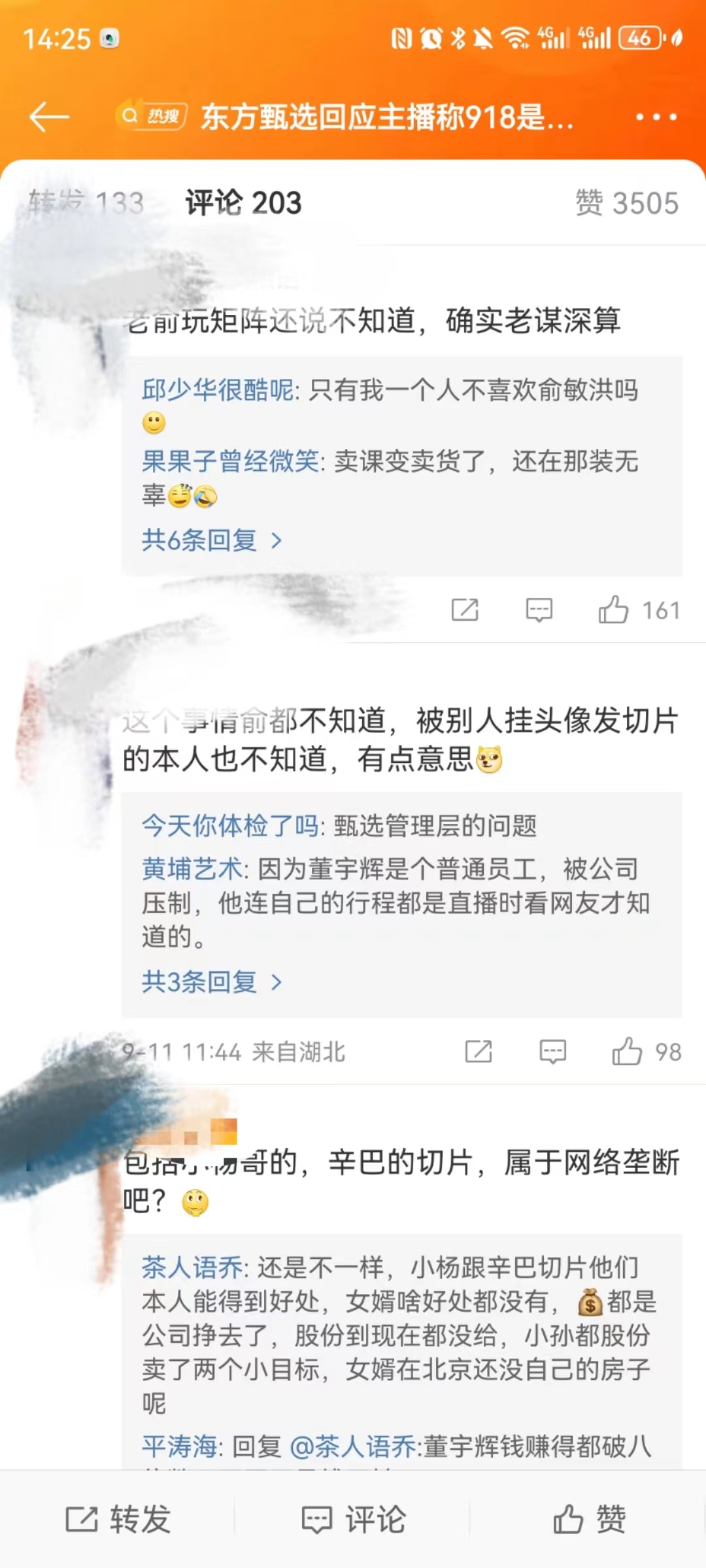Open 黄埔艺术's profile link
Image resolution: width=706 pixels, height=1568 pixels.
192,869
